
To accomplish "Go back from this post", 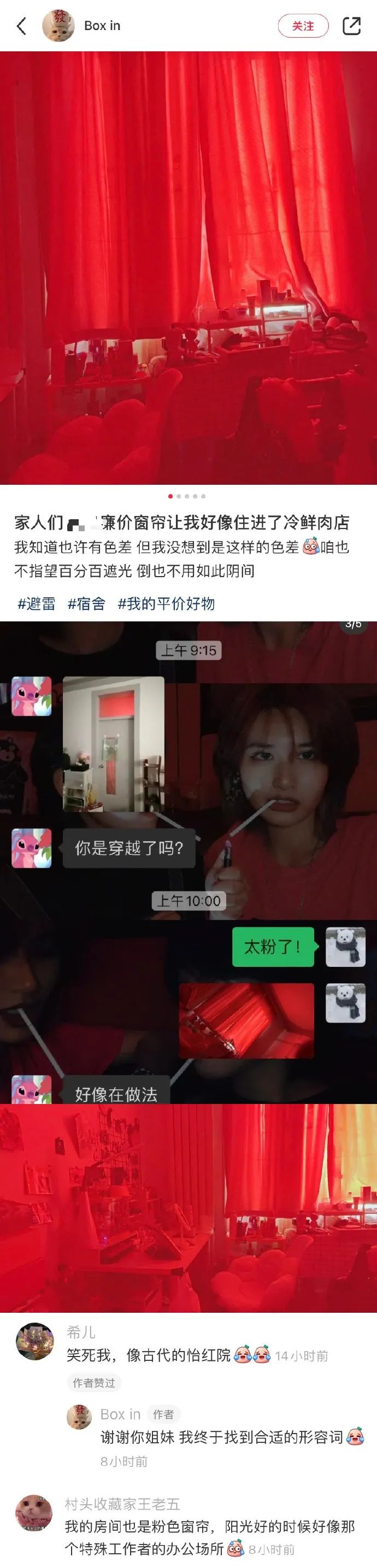I will (x=22, y=26).
